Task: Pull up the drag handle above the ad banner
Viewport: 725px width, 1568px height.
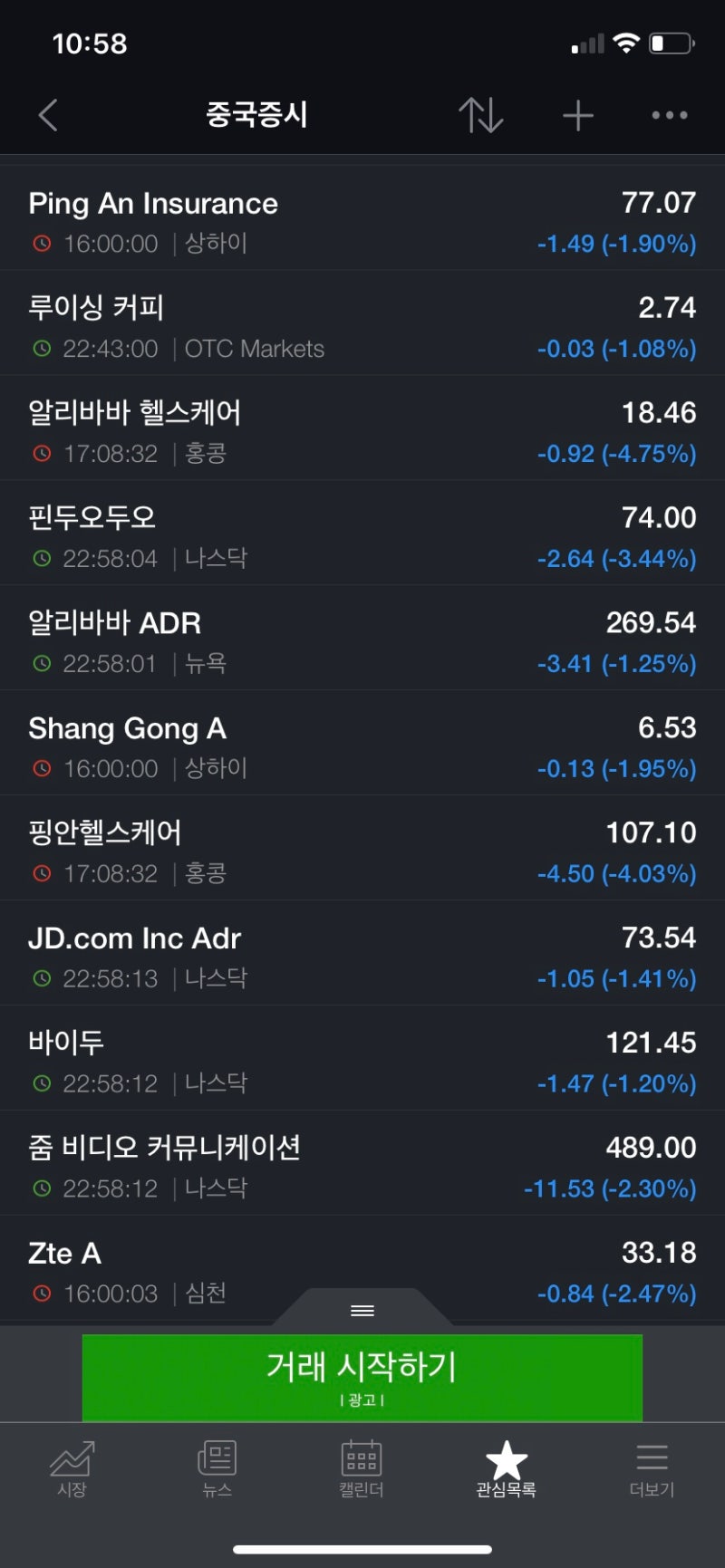Action: click(x=362, y=1310)
